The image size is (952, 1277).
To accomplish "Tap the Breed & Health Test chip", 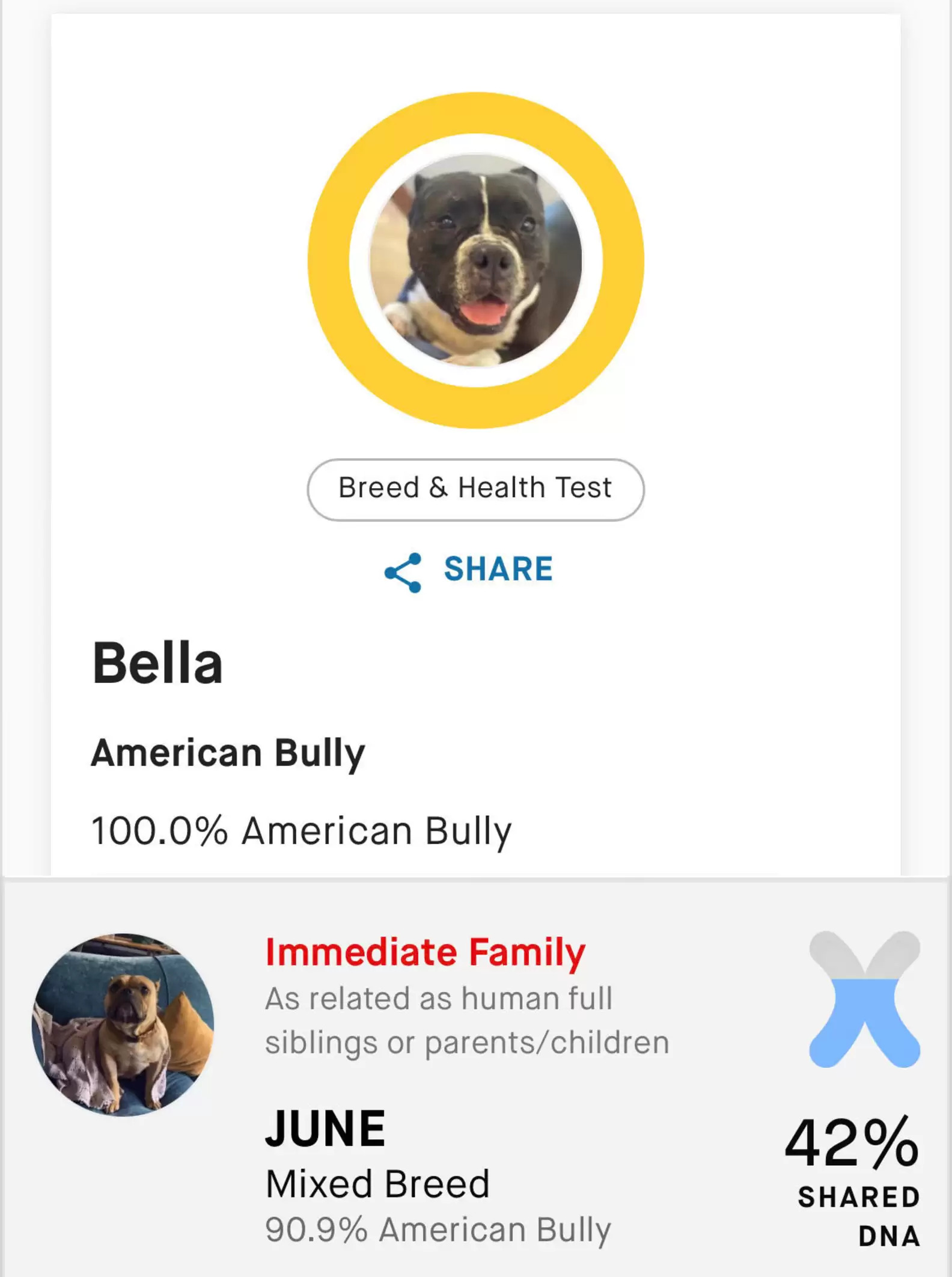I will 475,489.
